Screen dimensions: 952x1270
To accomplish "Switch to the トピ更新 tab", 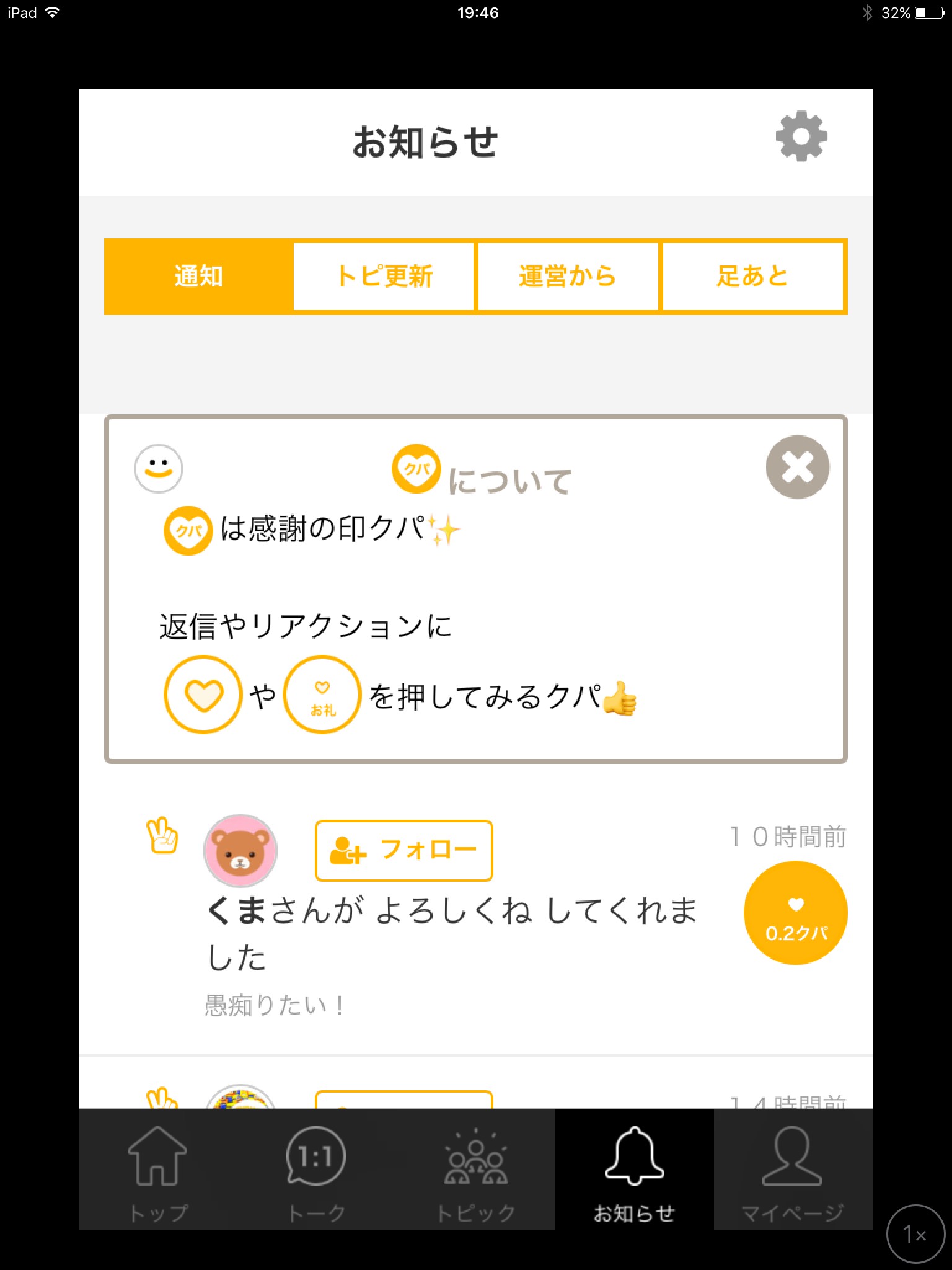I will [x=384, y=277].
